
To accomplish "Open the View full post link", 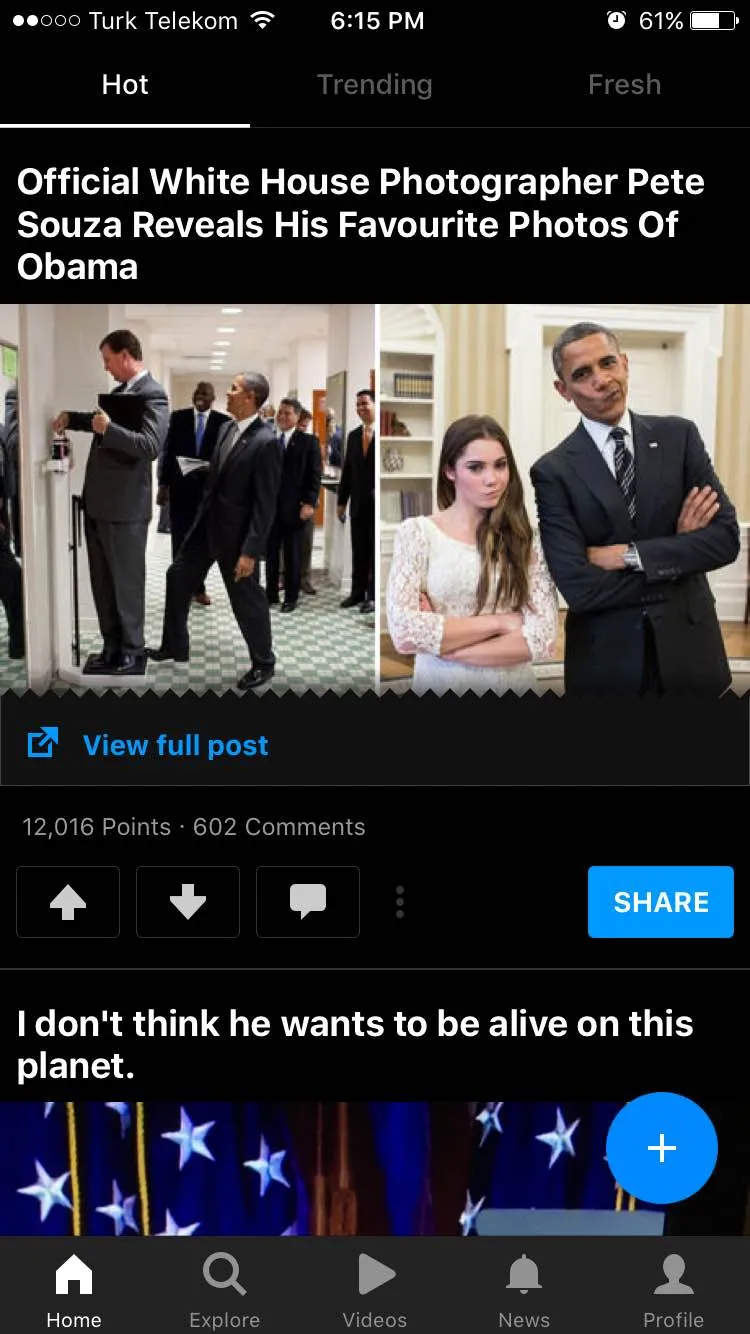I will coord(175,745).
